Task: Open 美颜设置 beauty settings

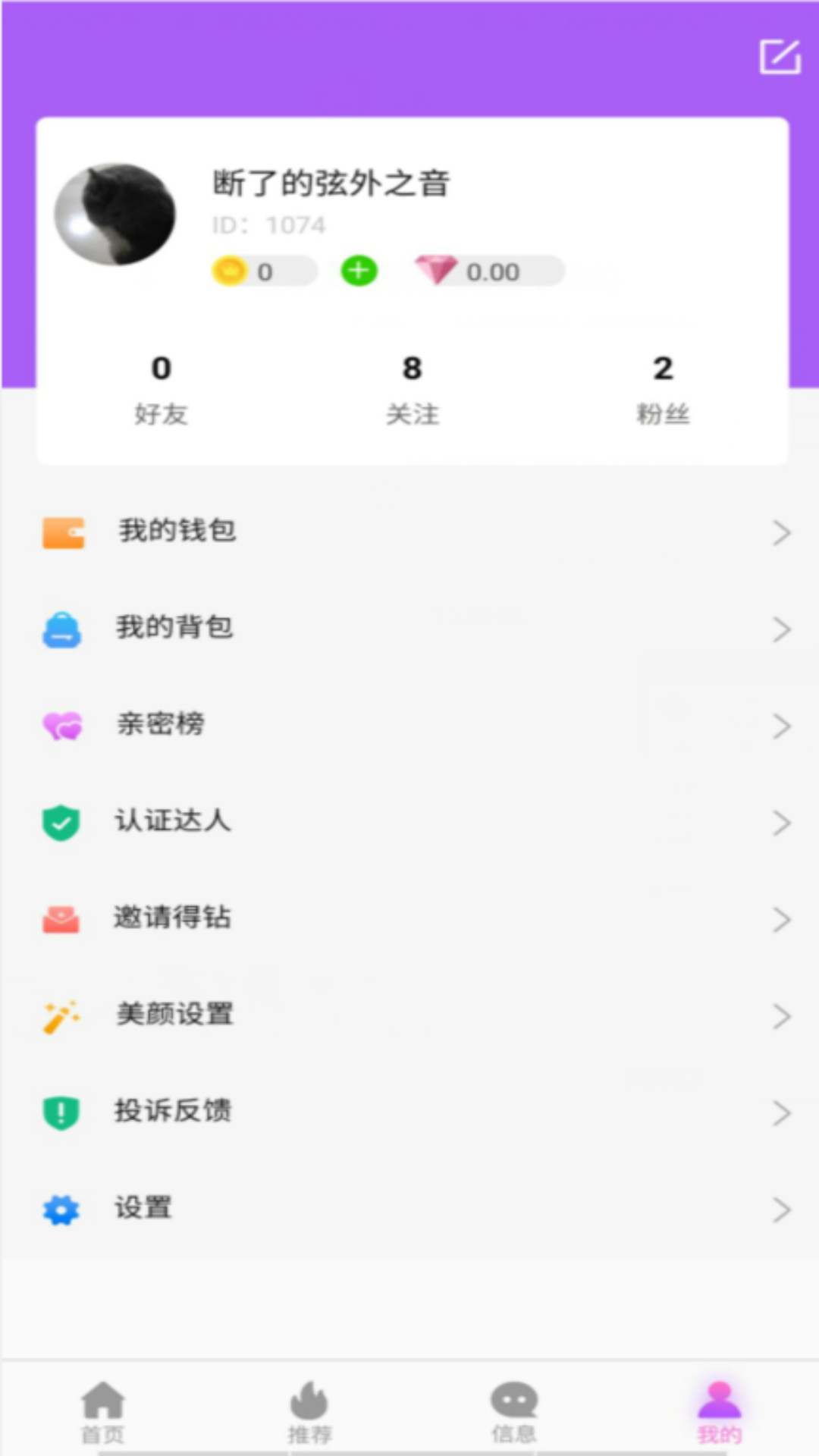Action: tap(409, 1015)
